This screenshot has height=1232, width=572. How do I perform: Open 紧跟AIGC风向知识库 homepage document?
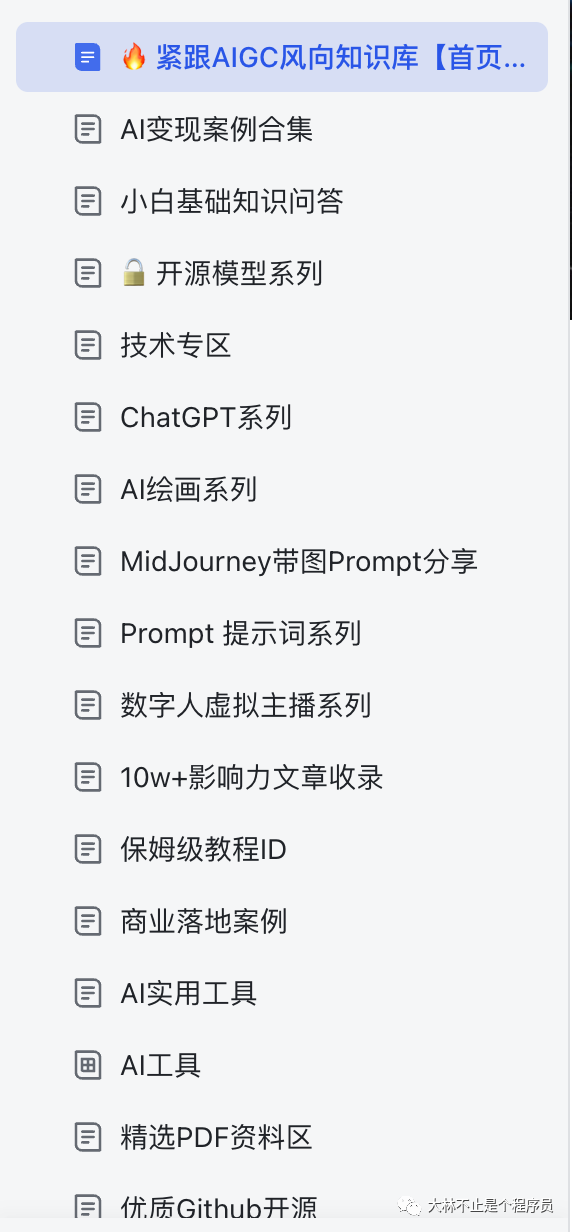coord(282,57)
